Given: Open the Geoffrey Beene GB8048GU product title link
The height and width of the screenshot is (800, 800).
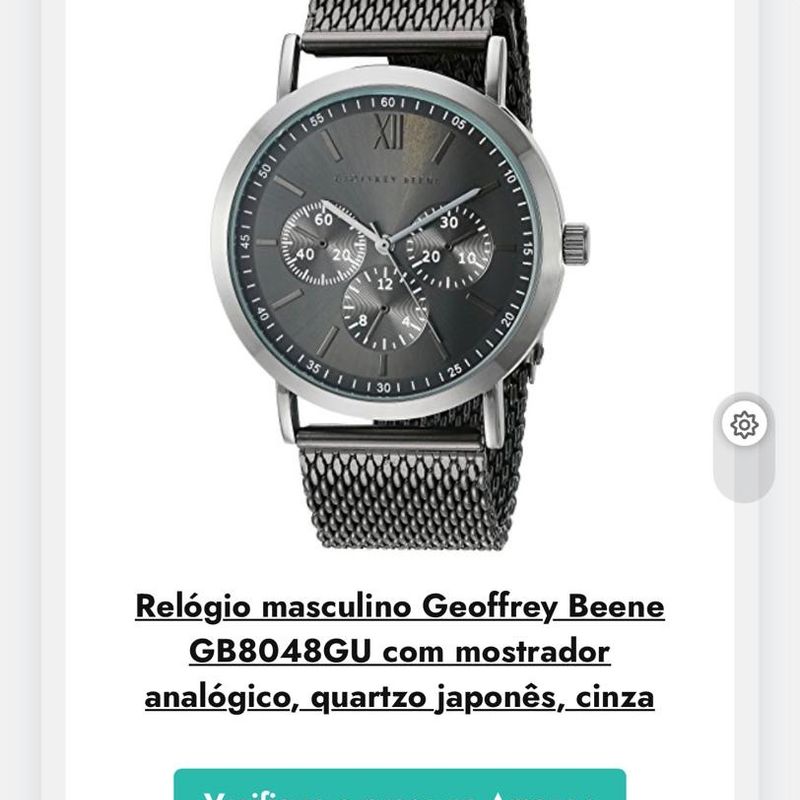Looking at the screenshot, I should 400,651.
